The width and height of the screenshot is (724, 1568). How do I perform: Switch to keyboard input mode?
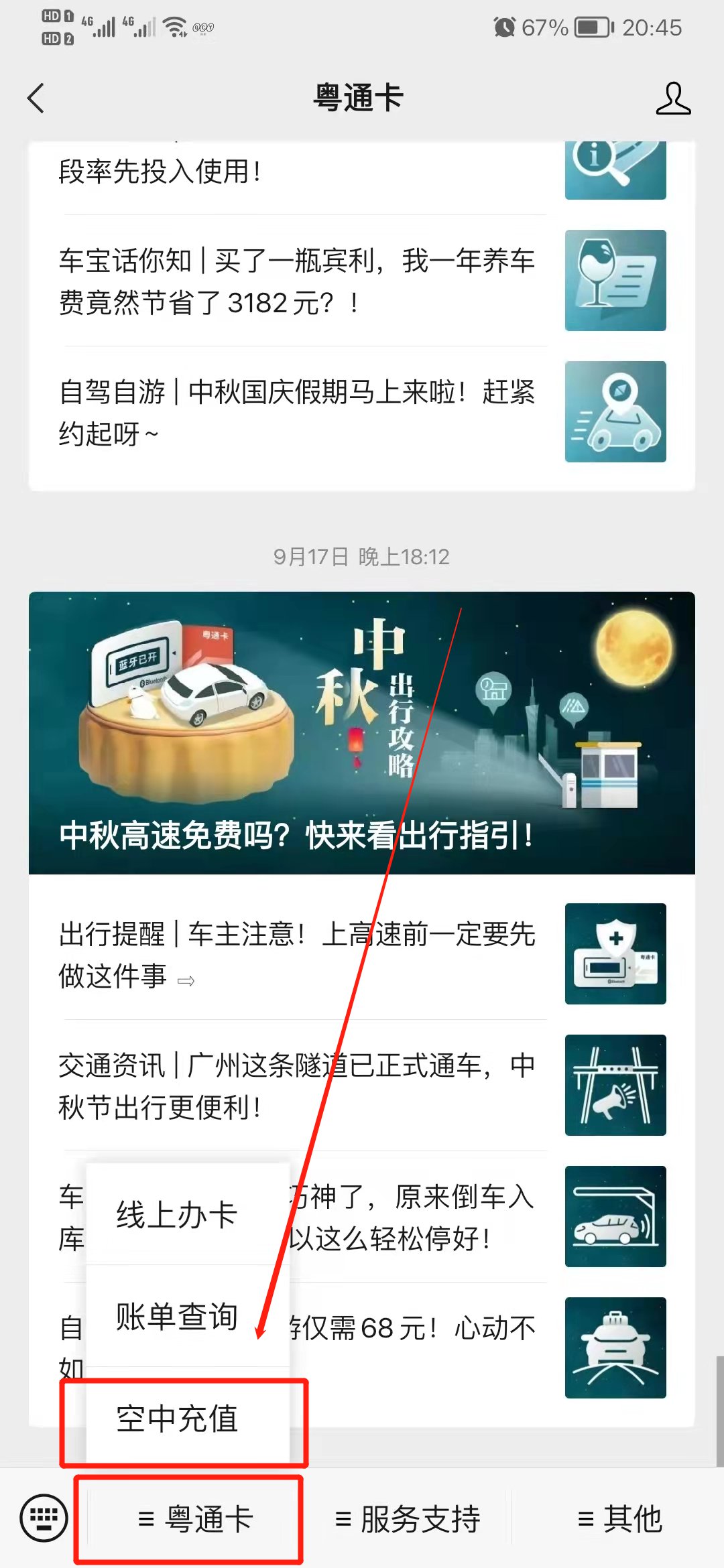[x=44, y=1517]
